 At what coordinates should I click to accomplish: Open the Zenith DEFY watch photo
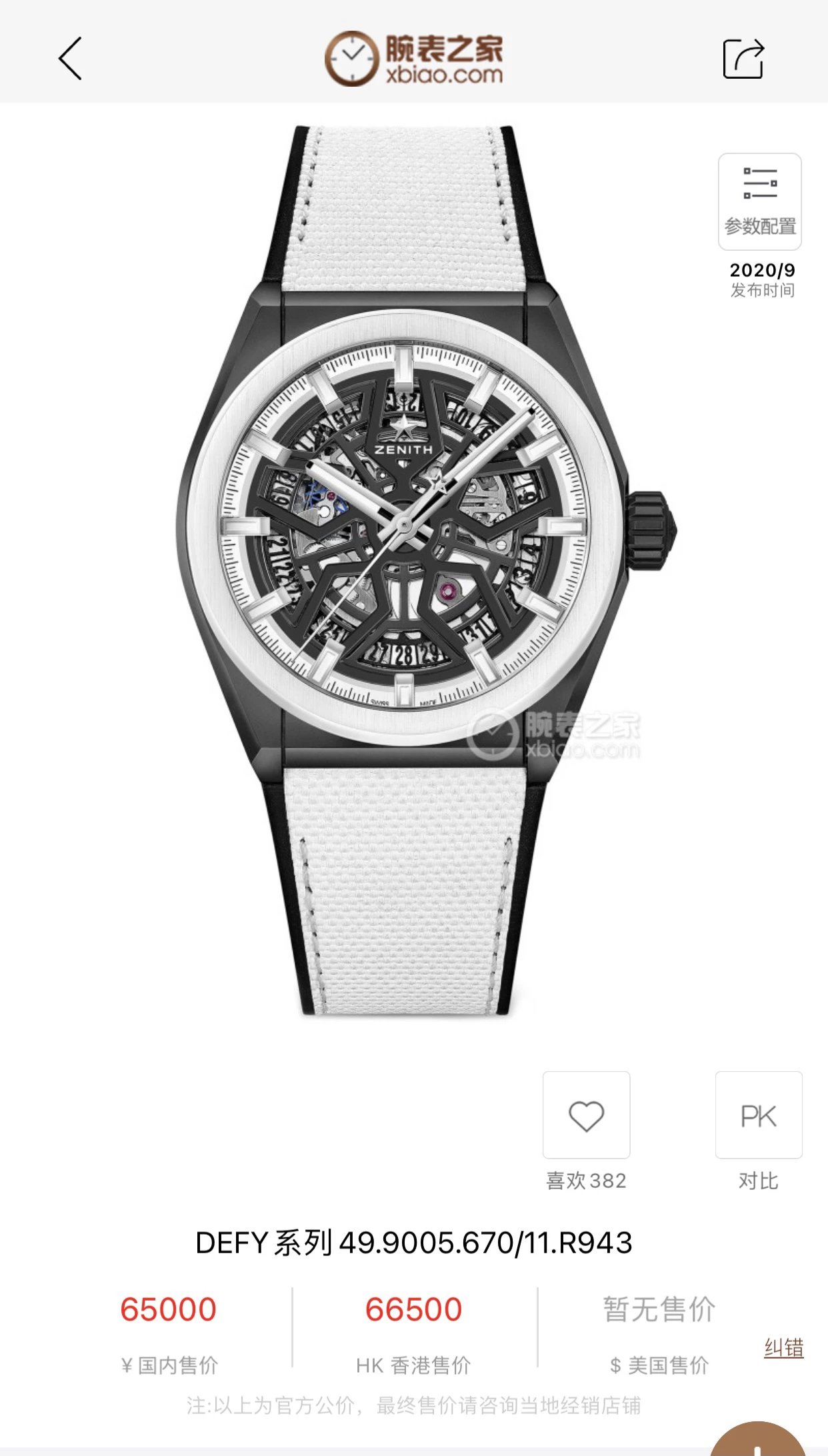pos(413,567)
